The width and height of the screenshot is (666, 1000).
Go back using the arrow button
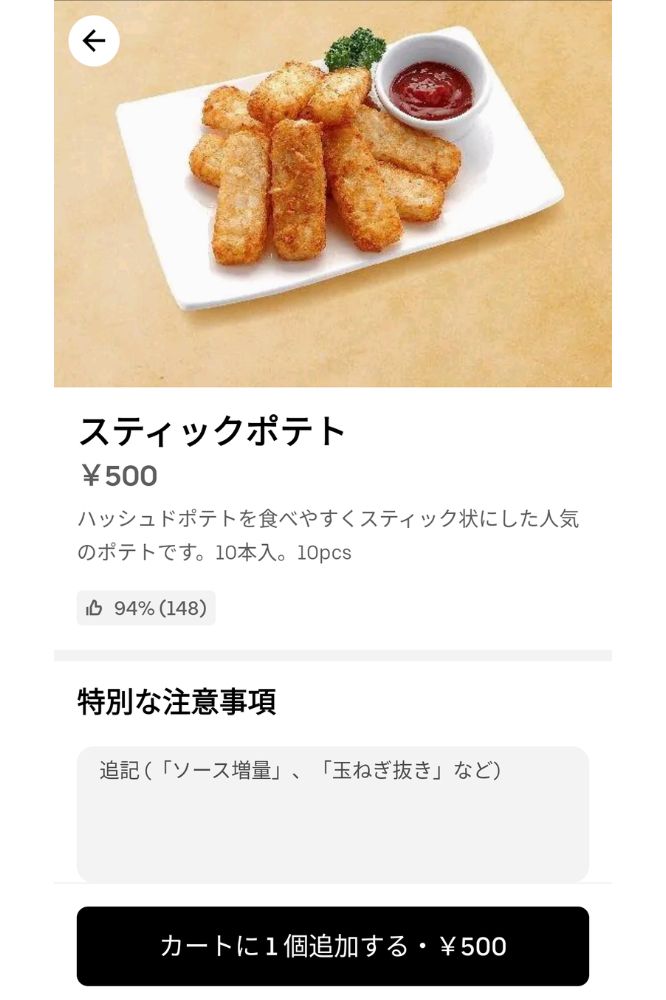[x=94, y=41]
